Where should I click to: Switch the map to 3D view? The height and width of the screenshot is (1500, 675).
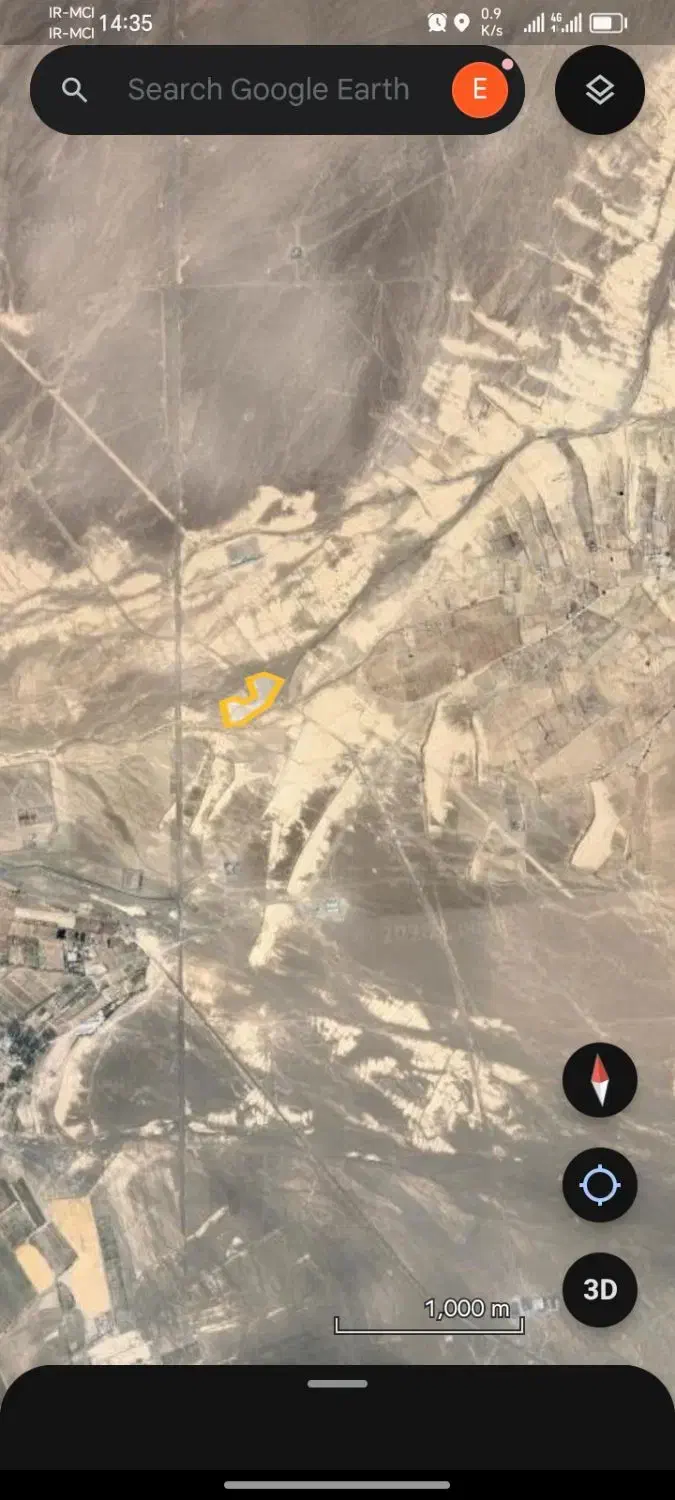pyautogui.click(x=600, y=1290)
